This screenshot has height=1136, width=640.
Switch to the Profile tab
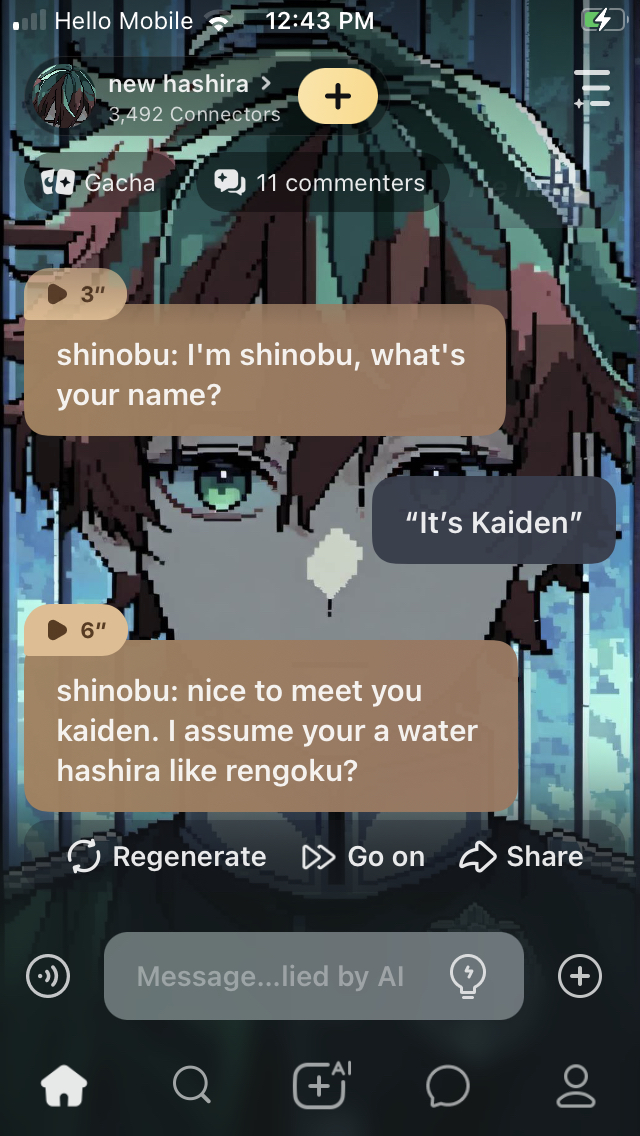click(x=575, y=1086)
